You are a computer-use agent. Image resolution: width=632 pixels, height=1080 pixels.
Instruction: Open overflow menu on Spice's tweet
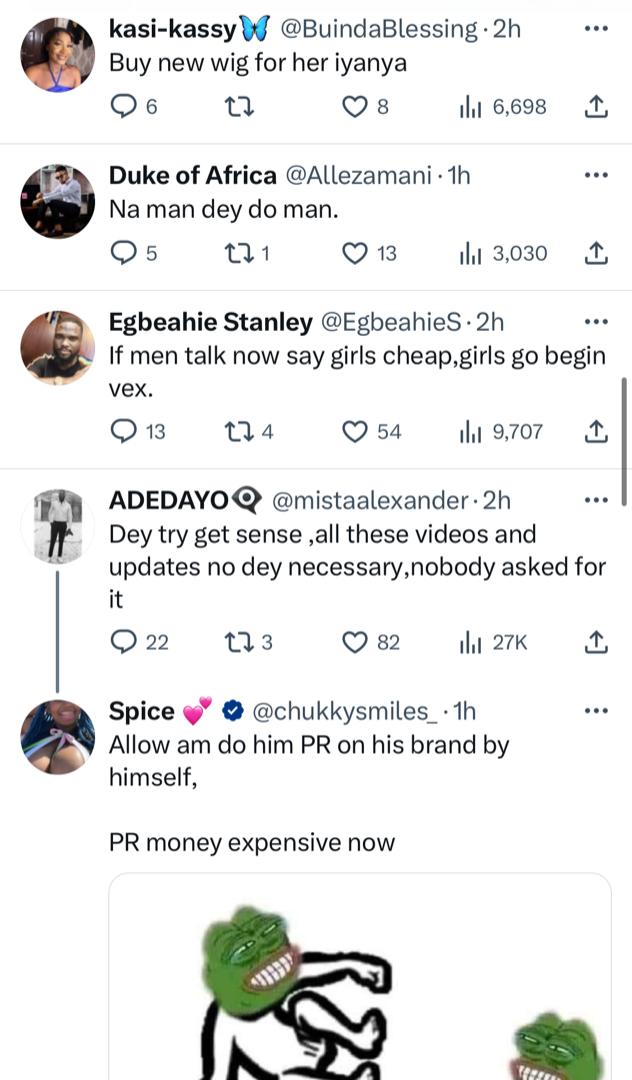click(595, 711)
